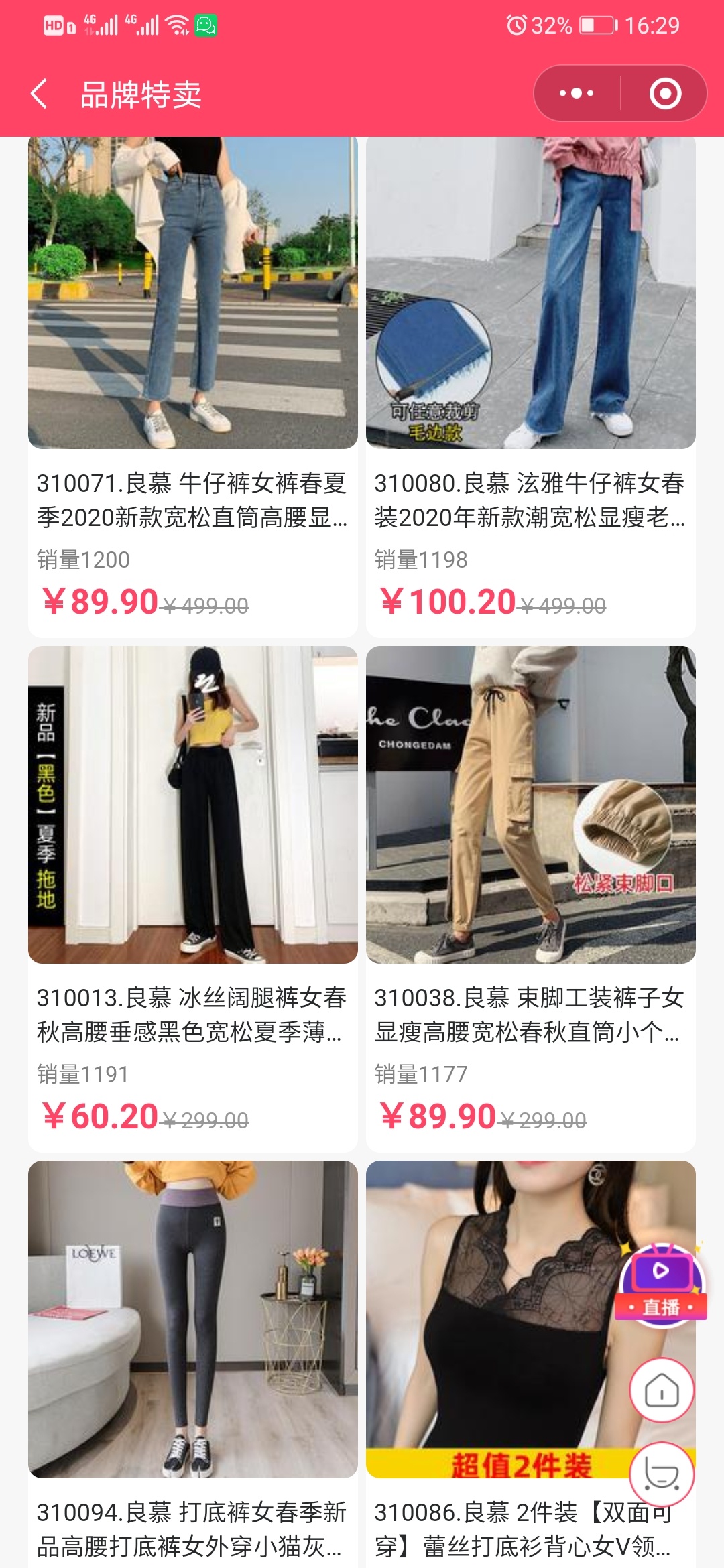Select product 310094 打底裤
Viewport: 724px width, 1568px height.
(193, 1319)
